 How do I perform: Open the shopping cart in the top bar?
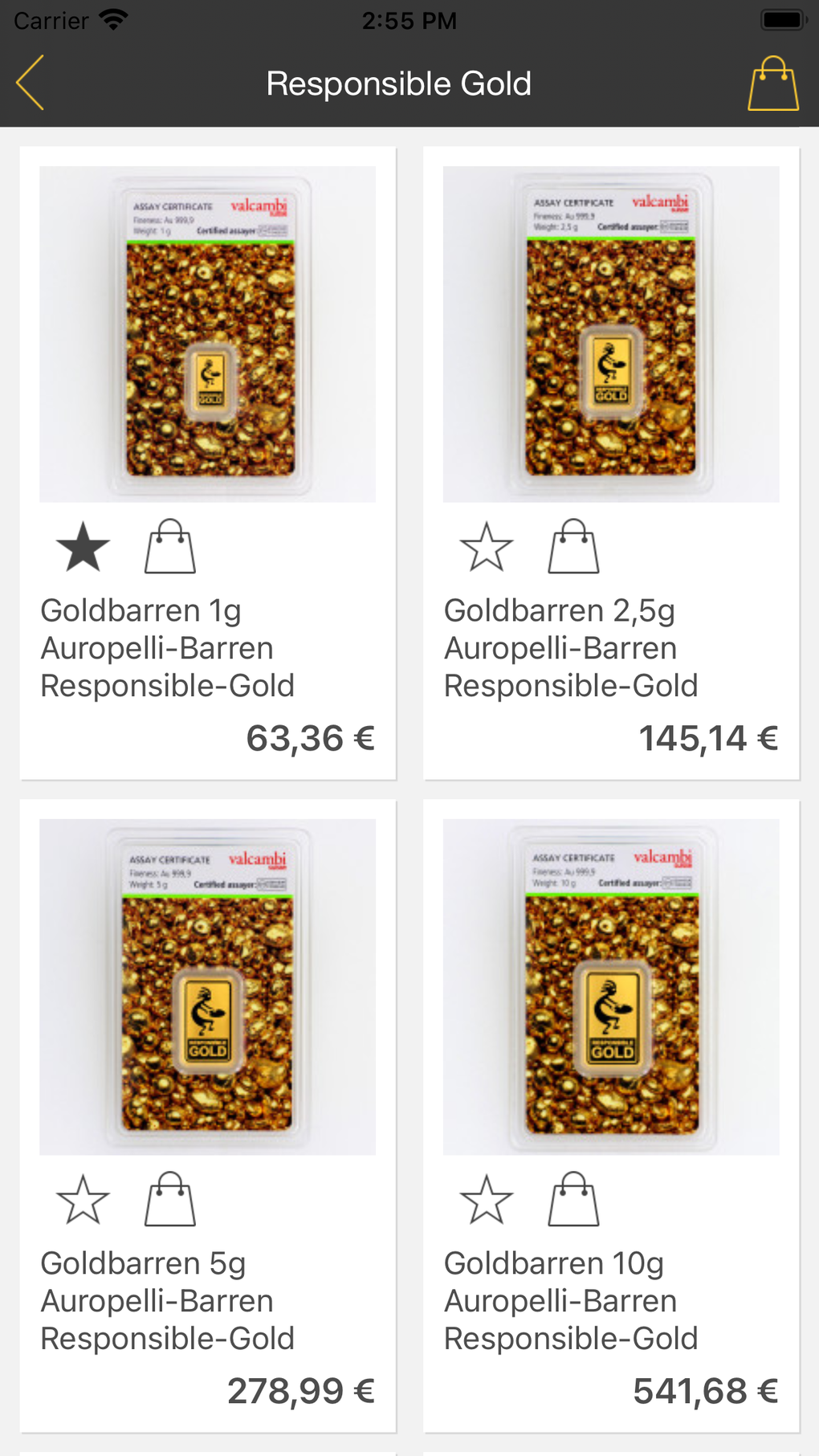point(773,83)
